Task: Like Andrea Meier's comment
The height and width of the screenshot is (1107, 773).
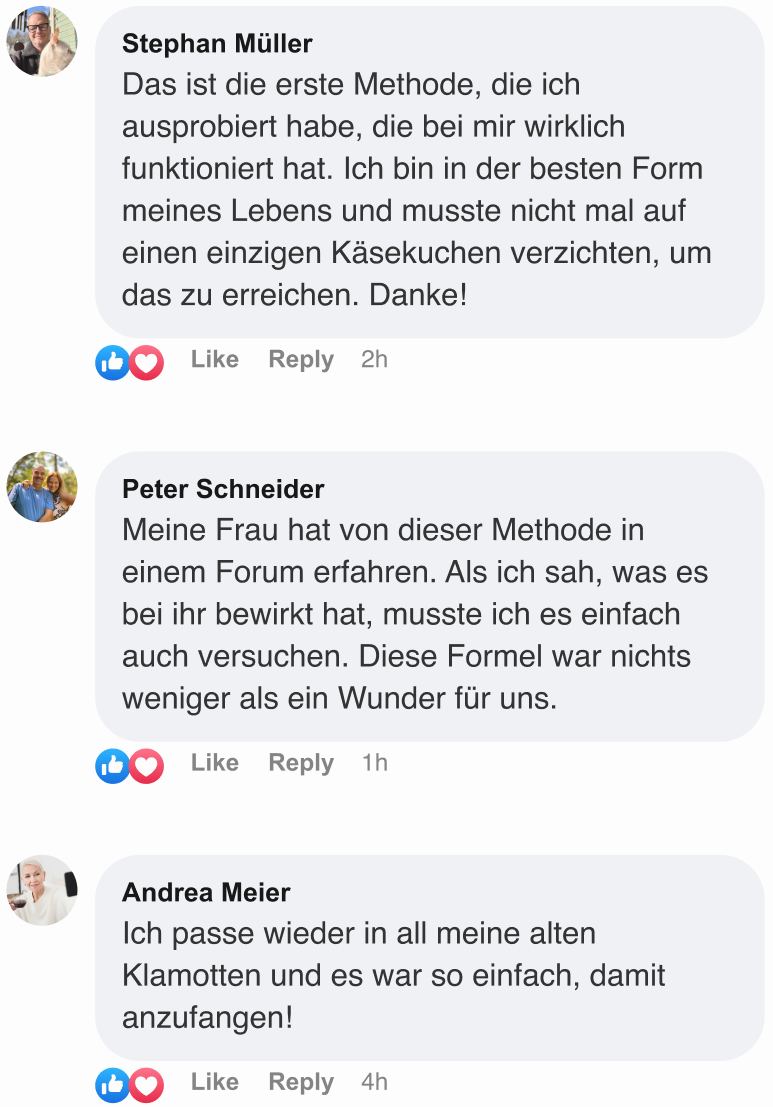Action: click(x=214, y=1082)
